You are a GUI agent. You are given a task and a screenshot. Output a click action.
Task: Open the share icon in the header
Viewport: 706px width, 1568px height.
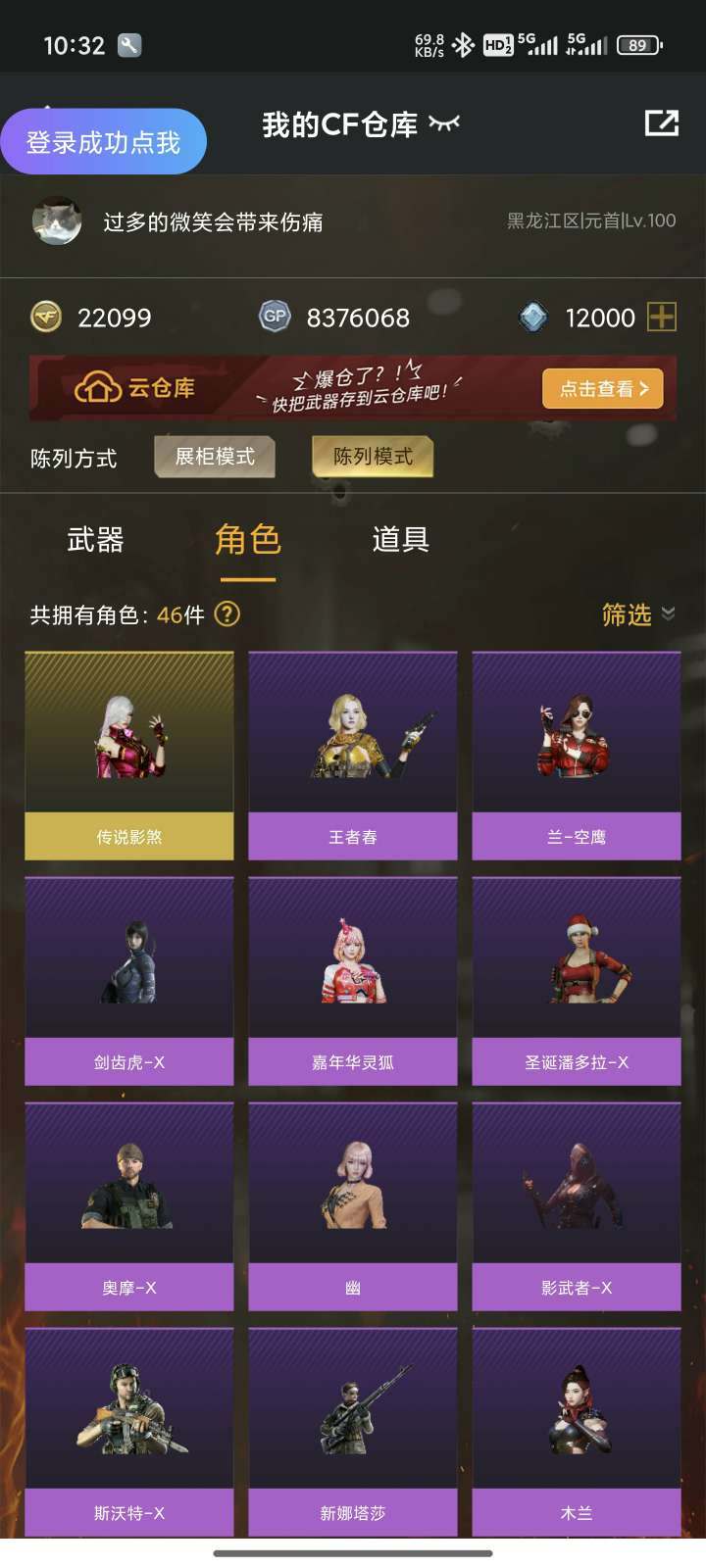click(x=661, y=122)
